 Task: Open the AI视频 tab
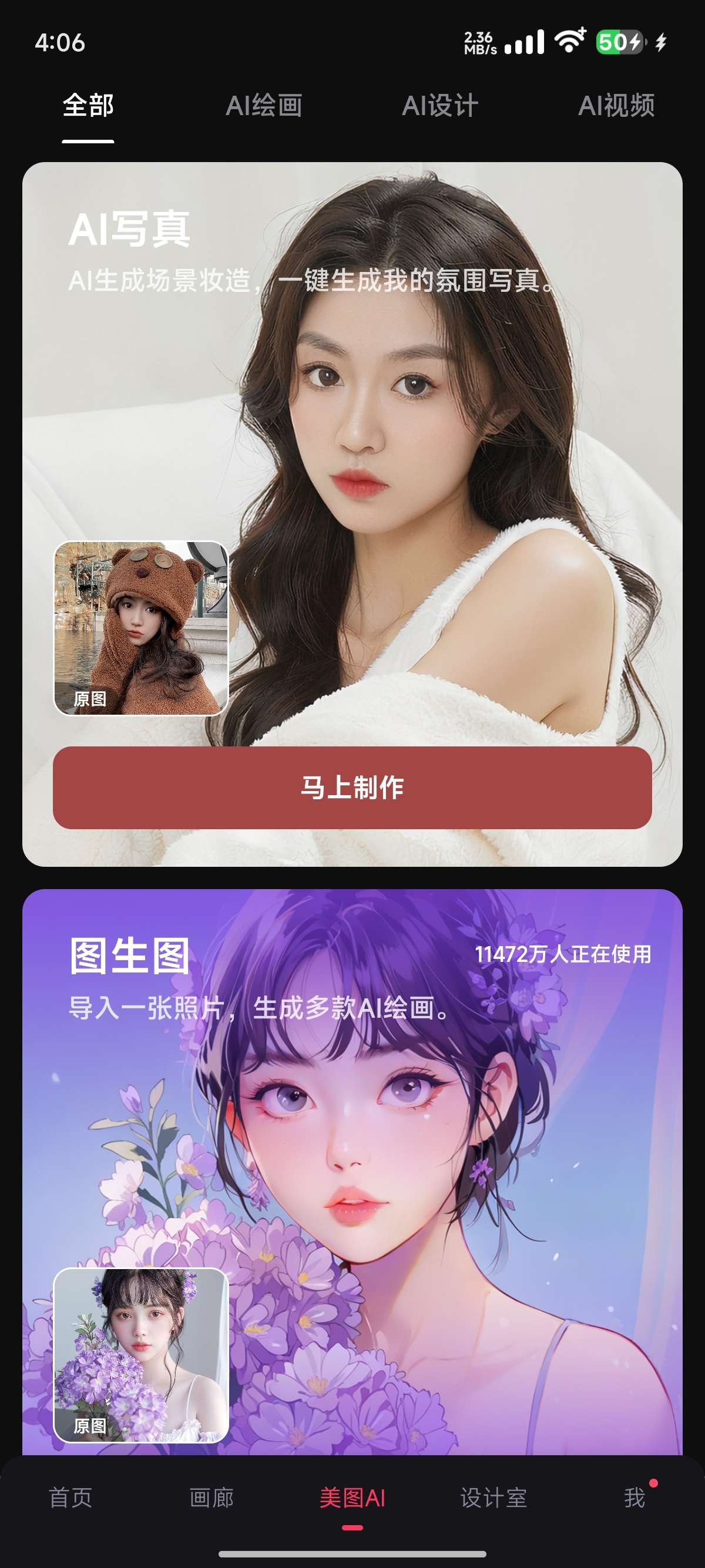coord(617,106)
